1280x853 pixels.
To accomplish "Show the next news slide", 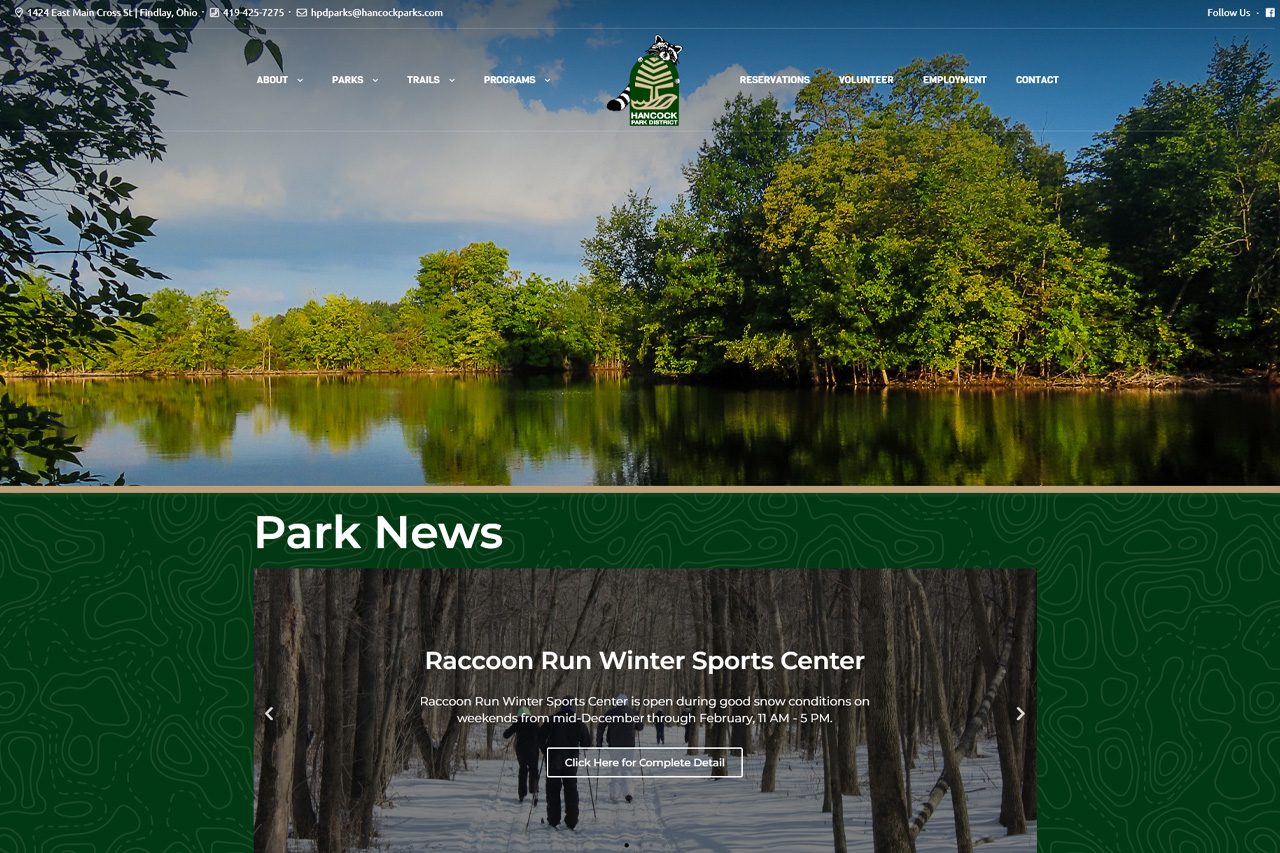I will click(1020, 714).
